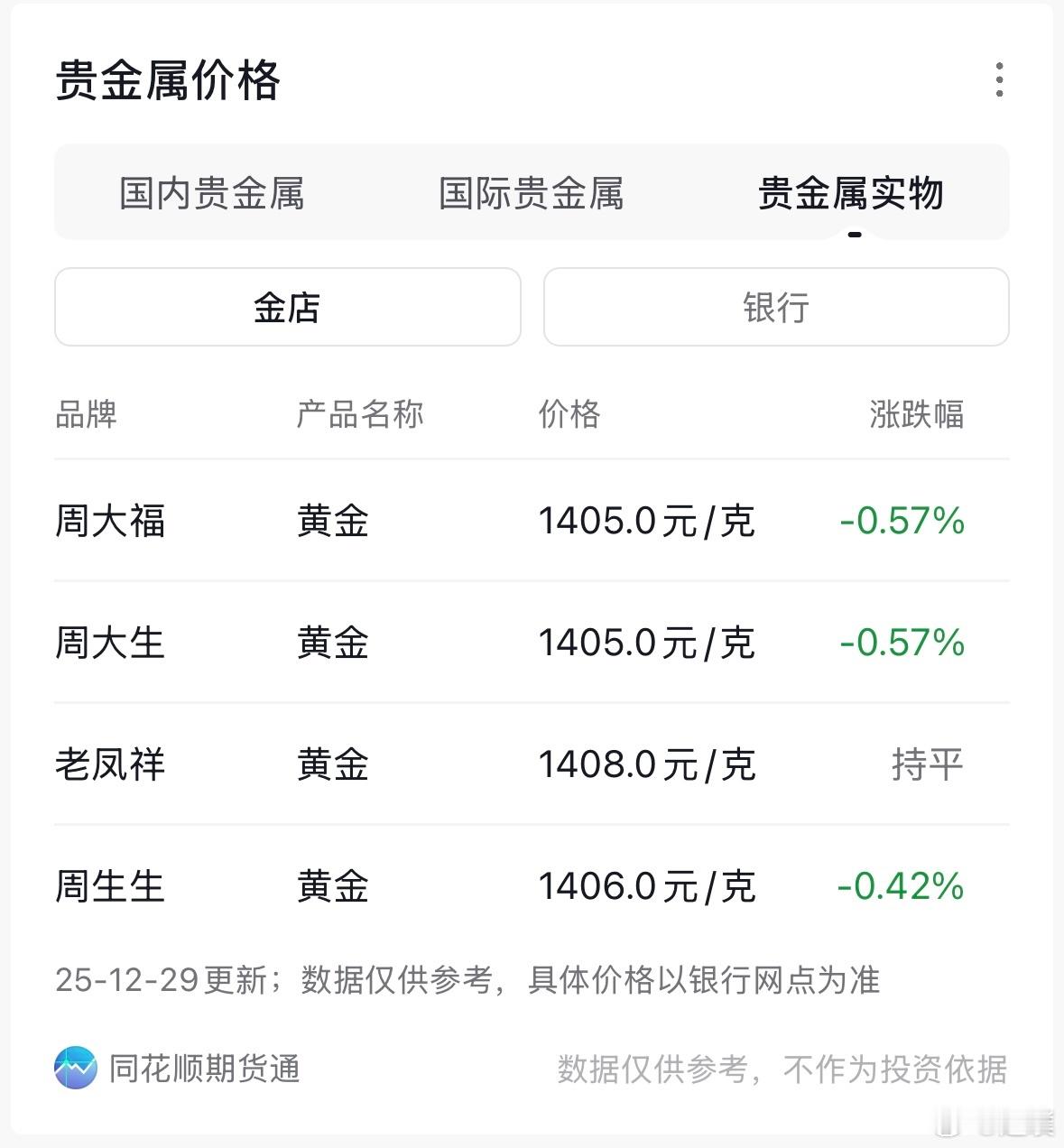The height and width of the screenshot is (1148, 1064).
Task: Switch to the 国际贵金属 tab
Action: click(531, 193)
